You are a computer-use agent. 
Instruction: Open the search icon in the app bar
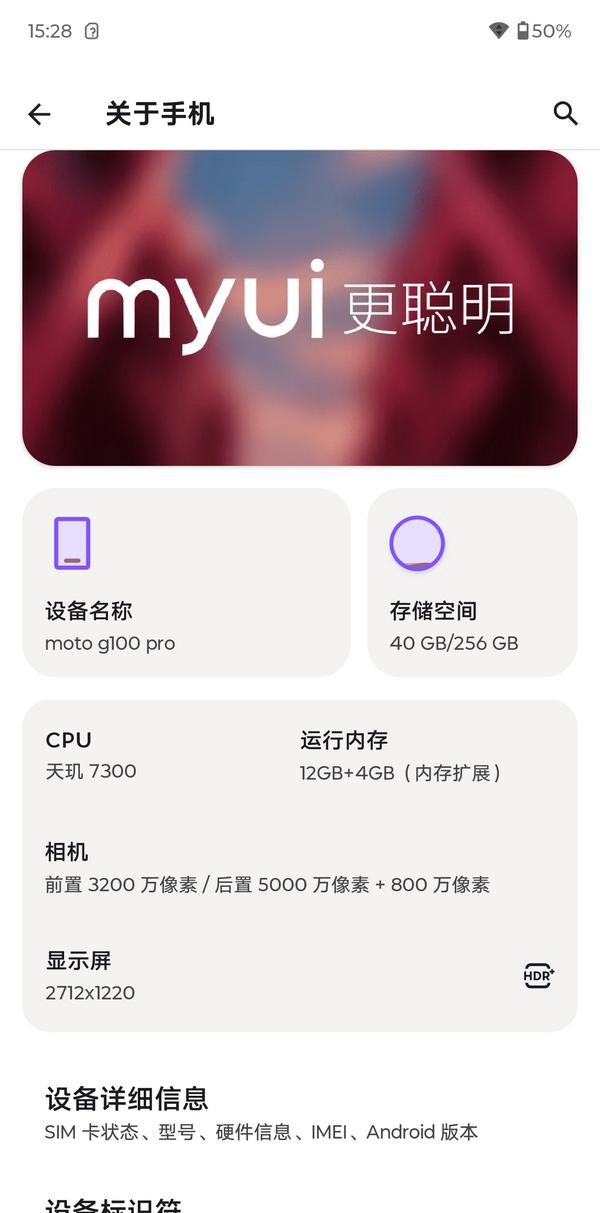(565, 114)
